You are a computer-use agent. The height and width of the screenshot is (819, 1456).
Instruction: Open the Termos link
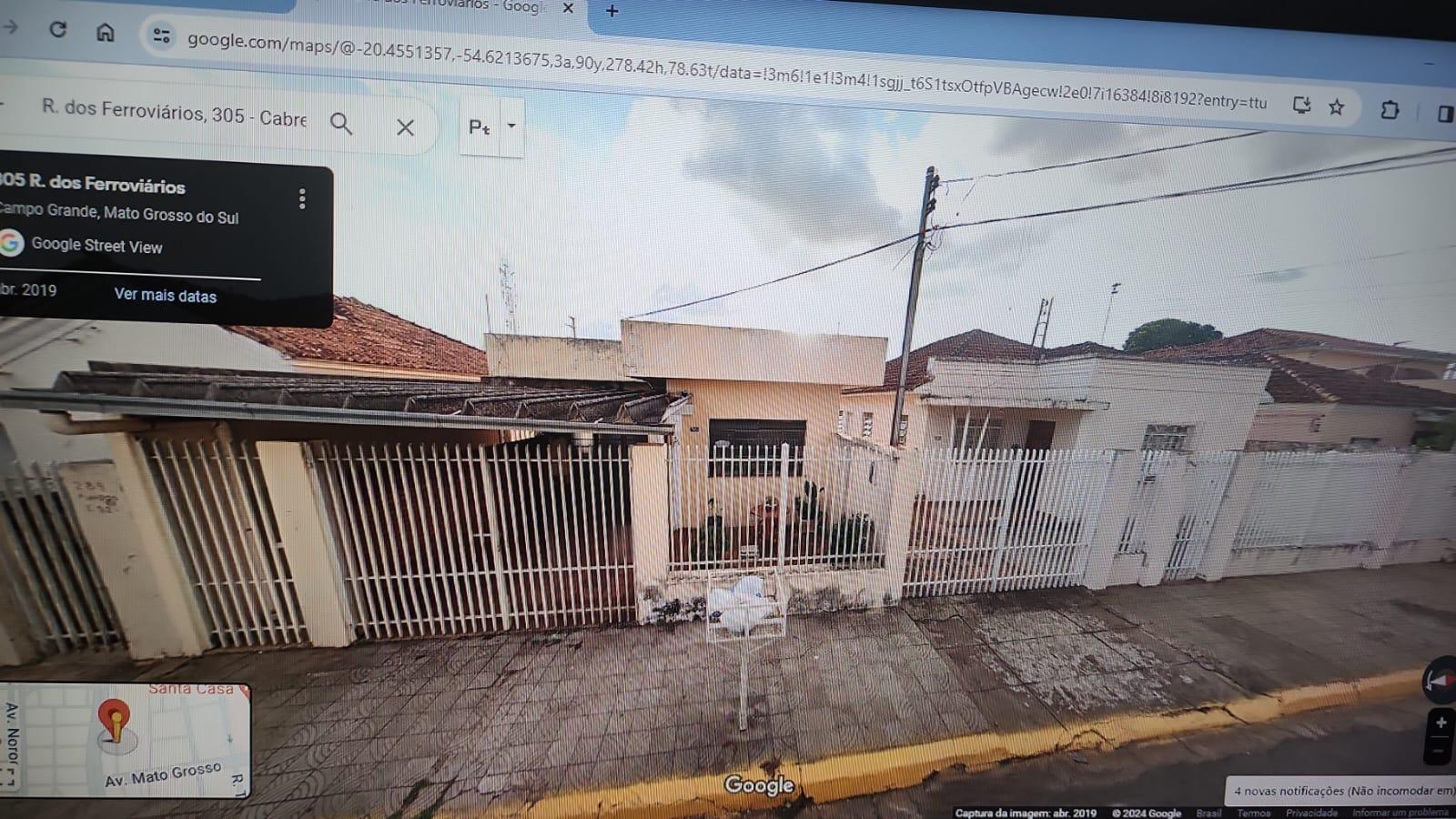click(x=1253, y=813)
